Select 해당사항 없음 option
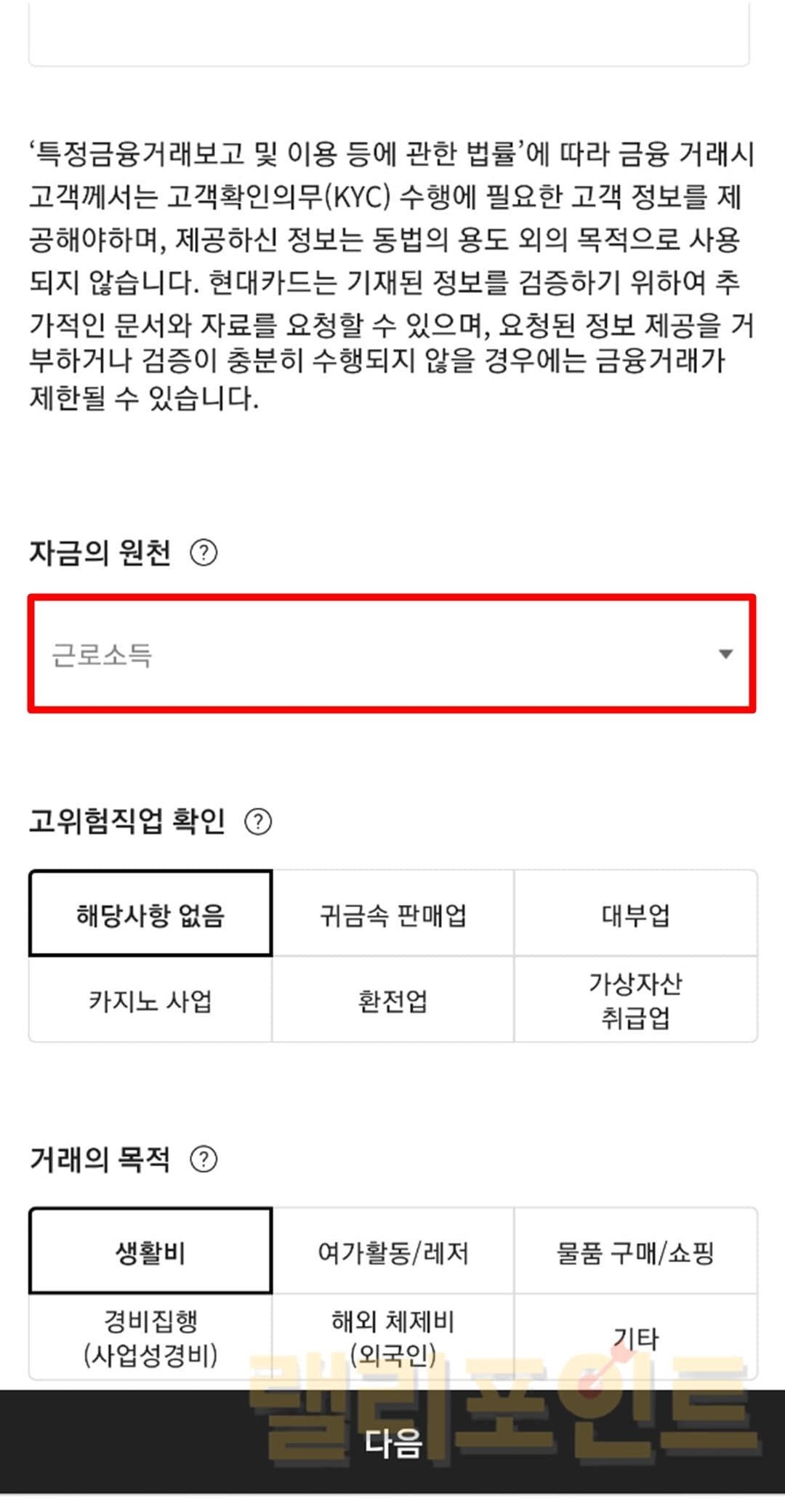This screenshot has width=785, height=1512. (x=150, y=914)
